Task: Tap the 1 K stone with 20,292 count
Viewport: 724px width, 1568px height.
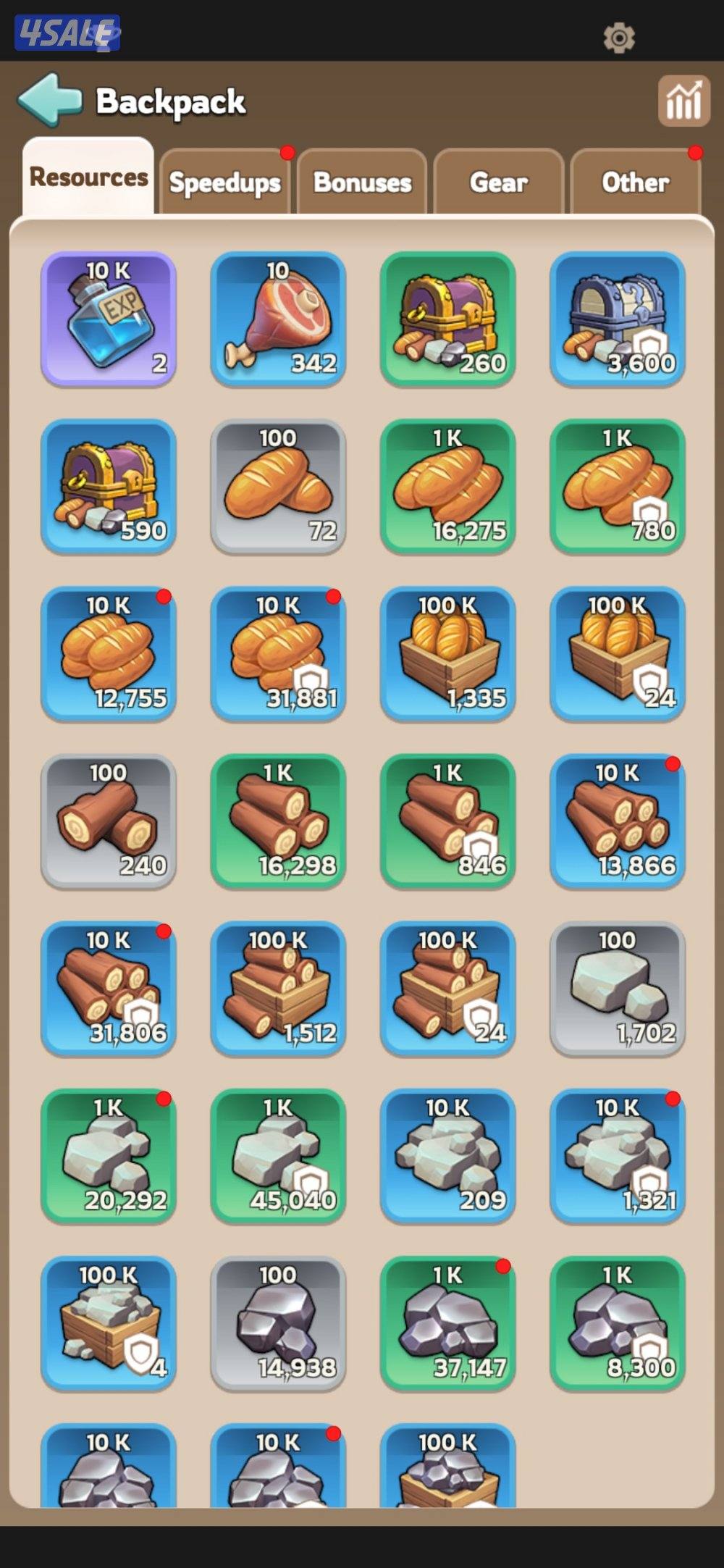Action: tap(109, 1155)
